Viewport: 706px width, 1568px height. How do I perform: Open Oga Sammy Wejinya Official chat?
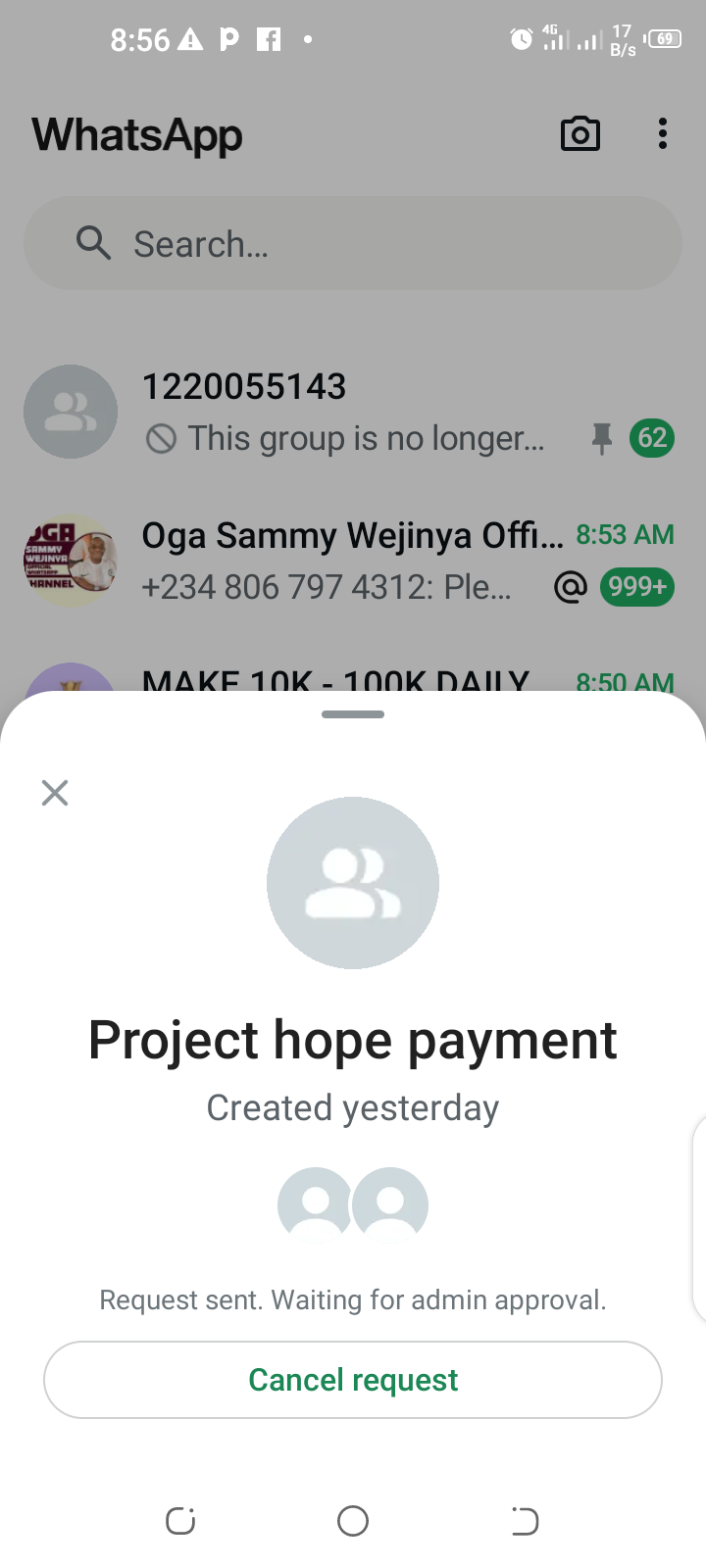click(x=343, y=561)
